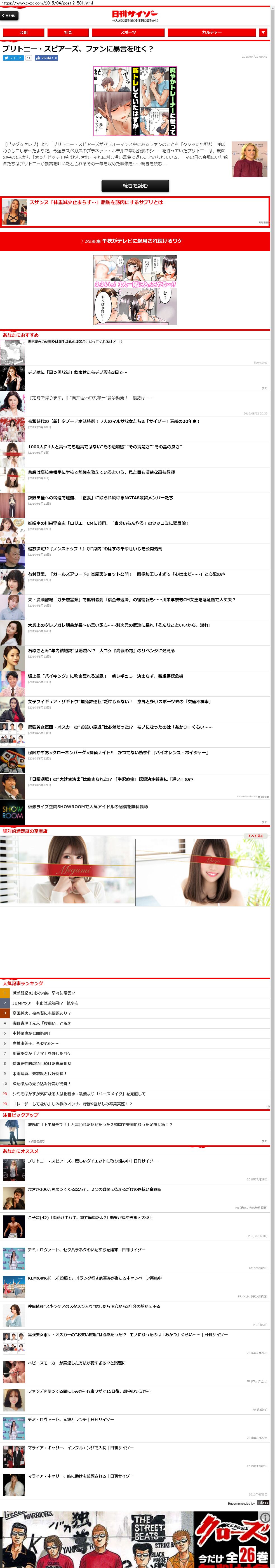Tap すべて見る in the salon section
The image size is (275, 1568).
pos(255,836)
